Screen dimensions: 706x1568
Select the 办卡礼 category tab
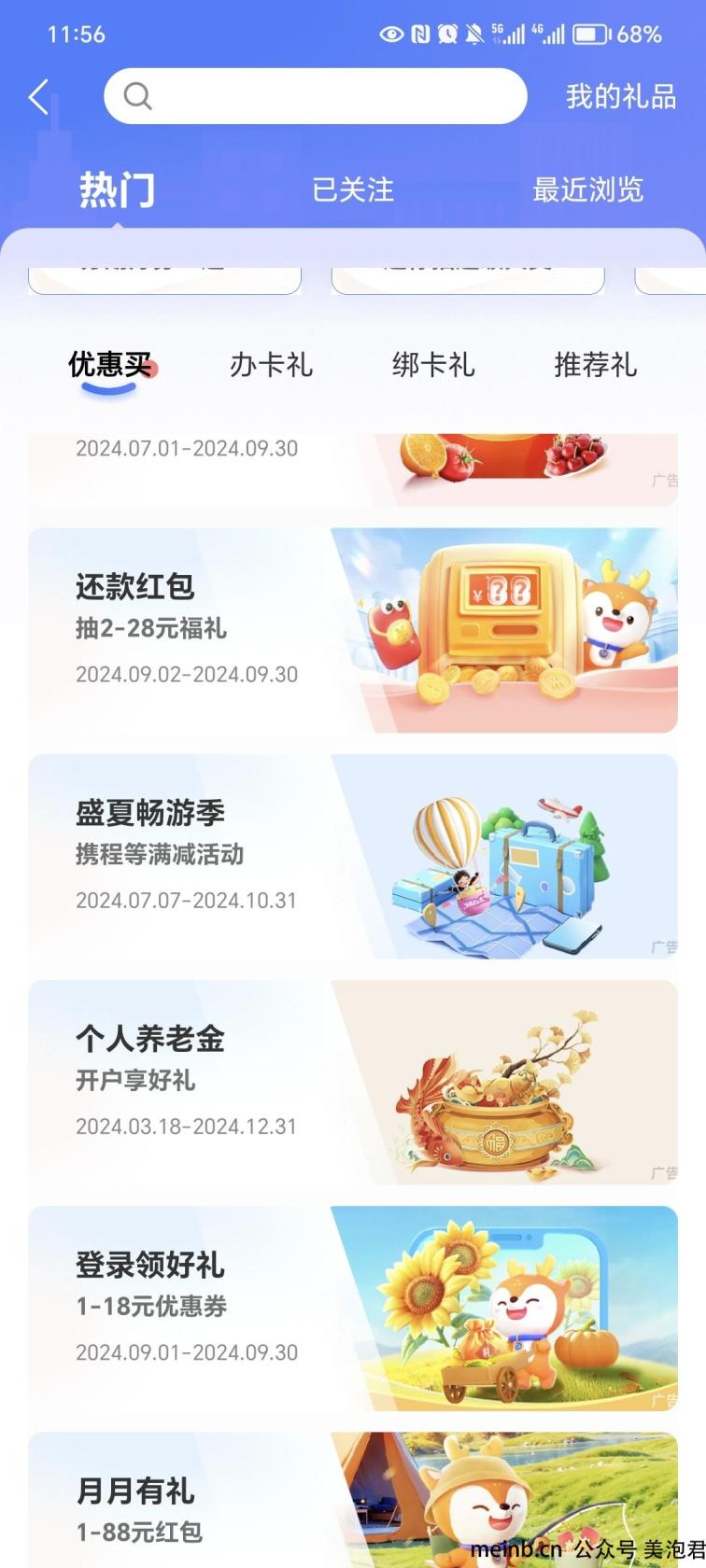coord(271,365)
